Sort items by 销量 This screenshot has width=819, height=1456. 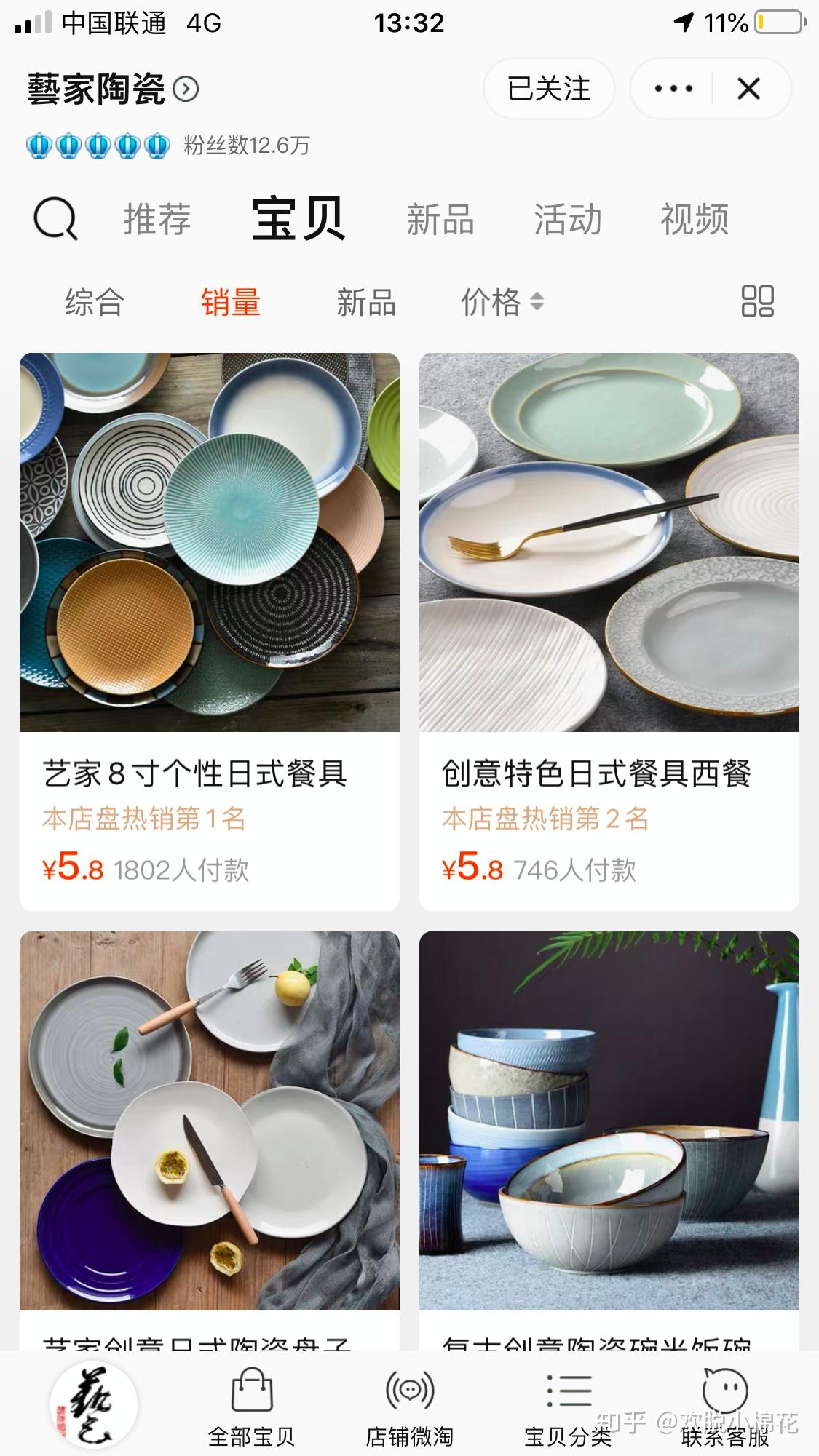(231, 302)
